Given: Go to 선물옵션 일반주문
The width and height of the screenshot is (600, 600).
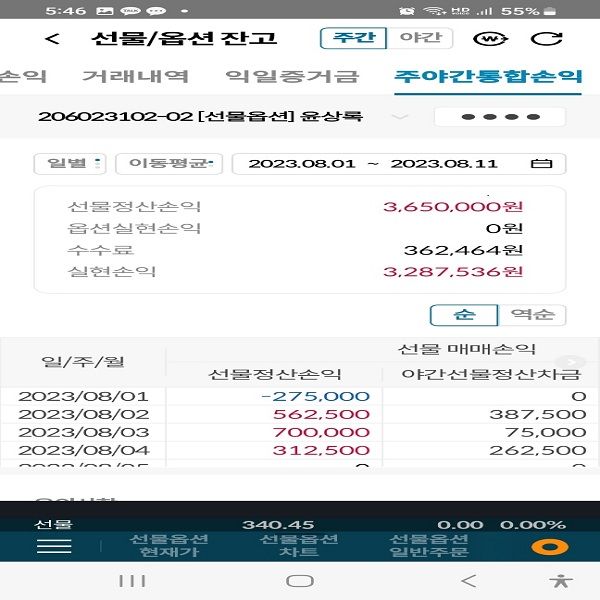Looking at the screenshot, I should pyautogui.click(x=428, y=546).
